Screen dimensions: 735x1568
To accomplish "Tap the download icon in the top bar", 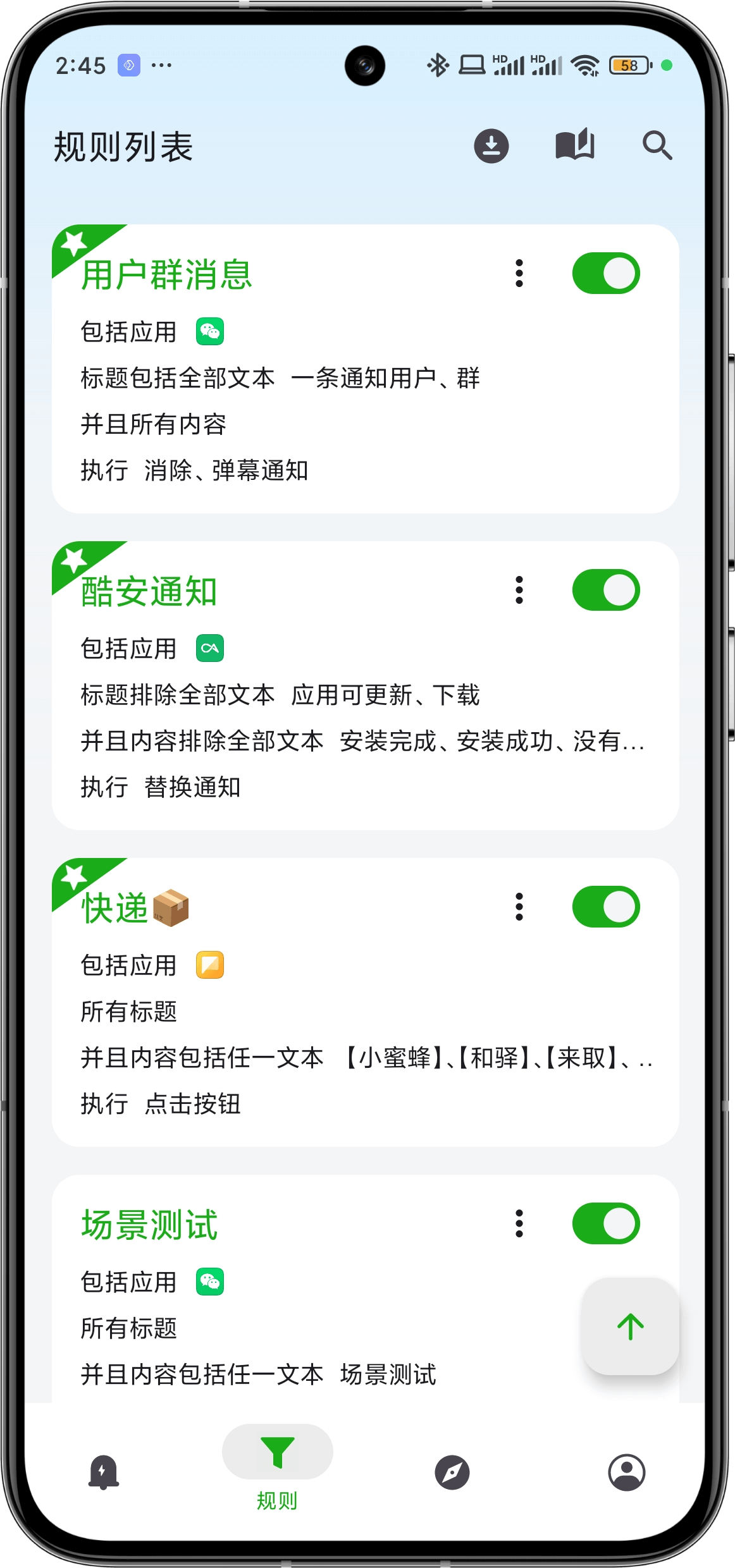I will [x=491, y=146].
